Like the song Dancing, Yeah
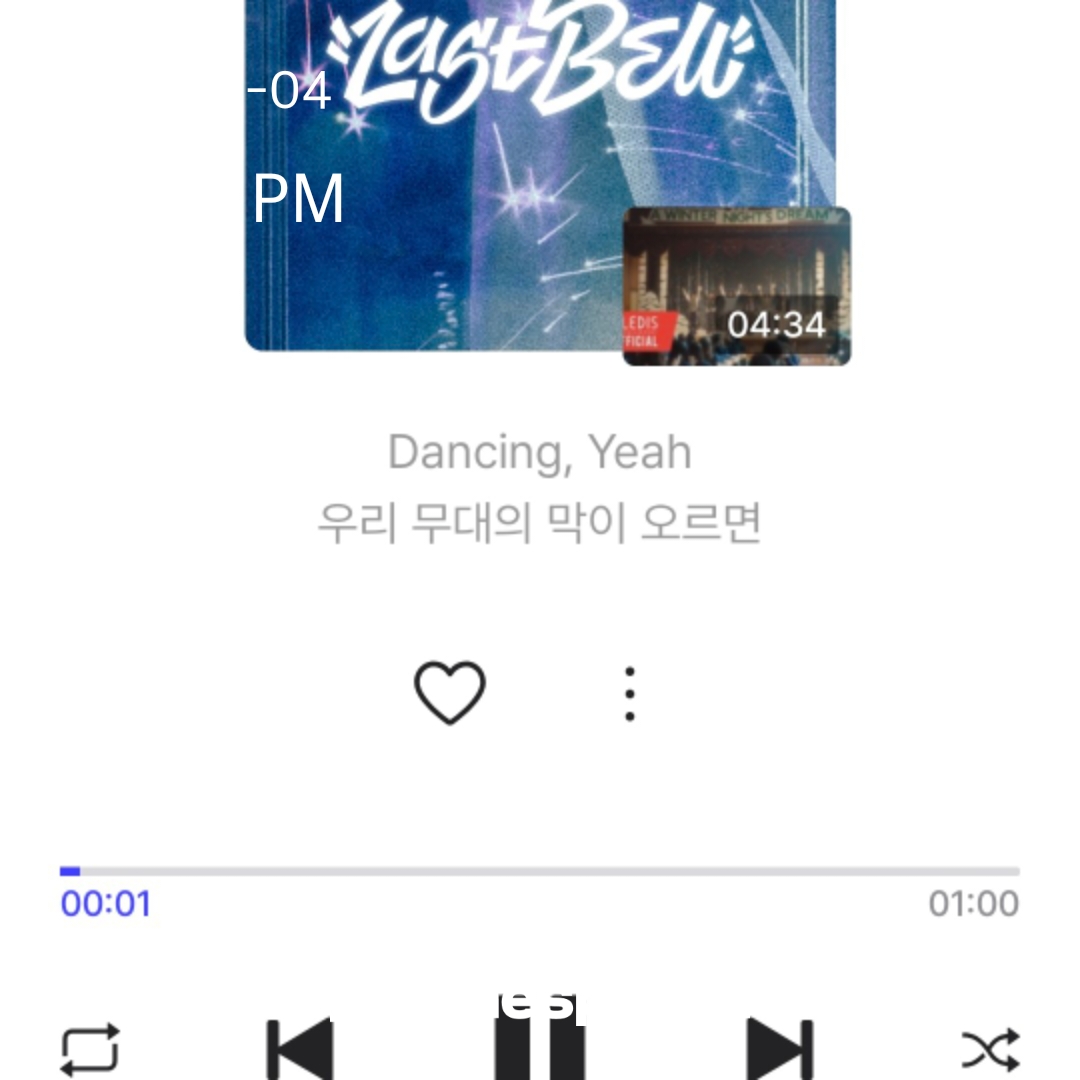 [450, 692]
